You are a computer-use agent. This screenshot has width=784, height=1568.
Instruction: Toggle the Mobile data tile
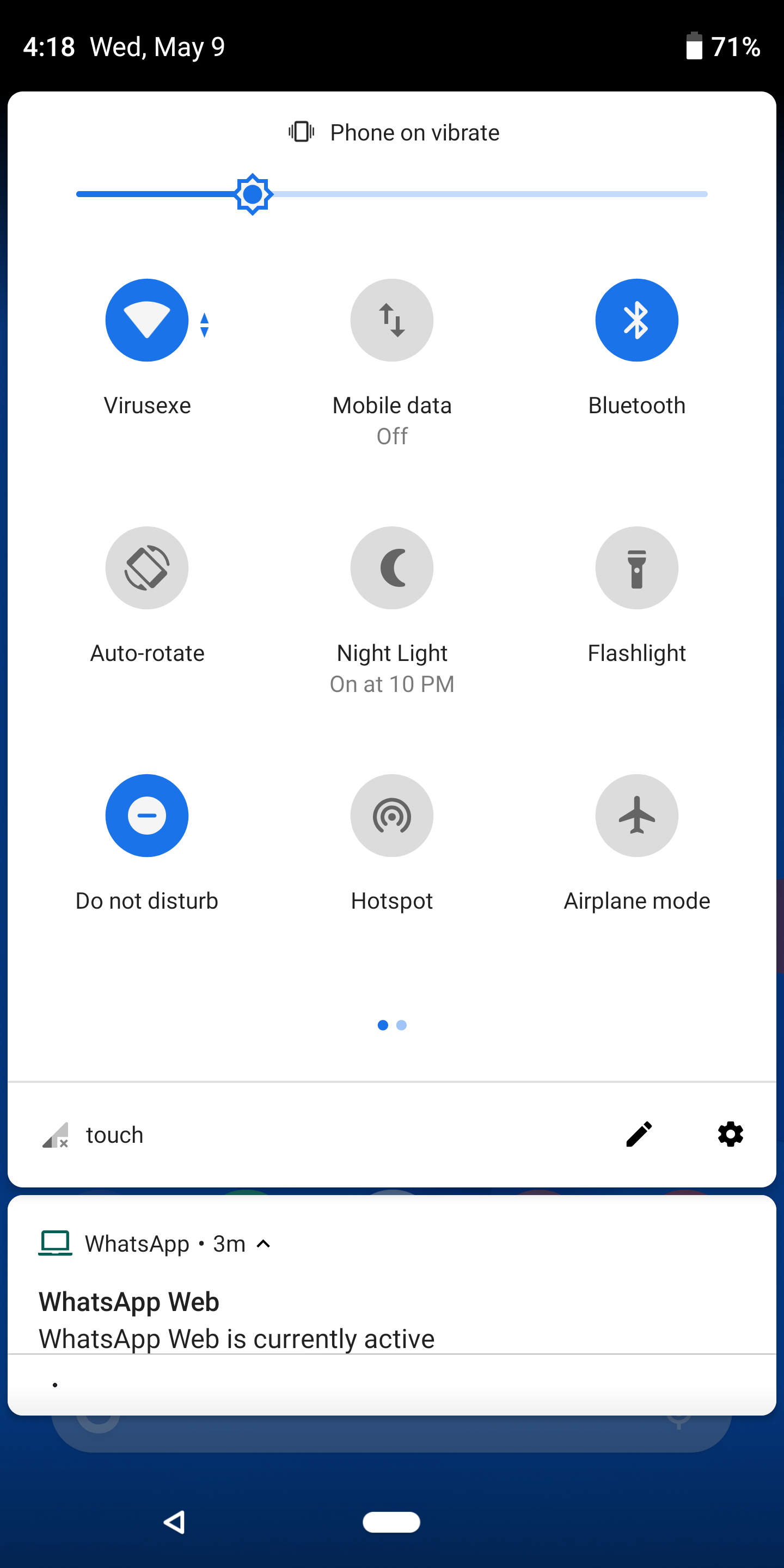click(x=391, y=320)
